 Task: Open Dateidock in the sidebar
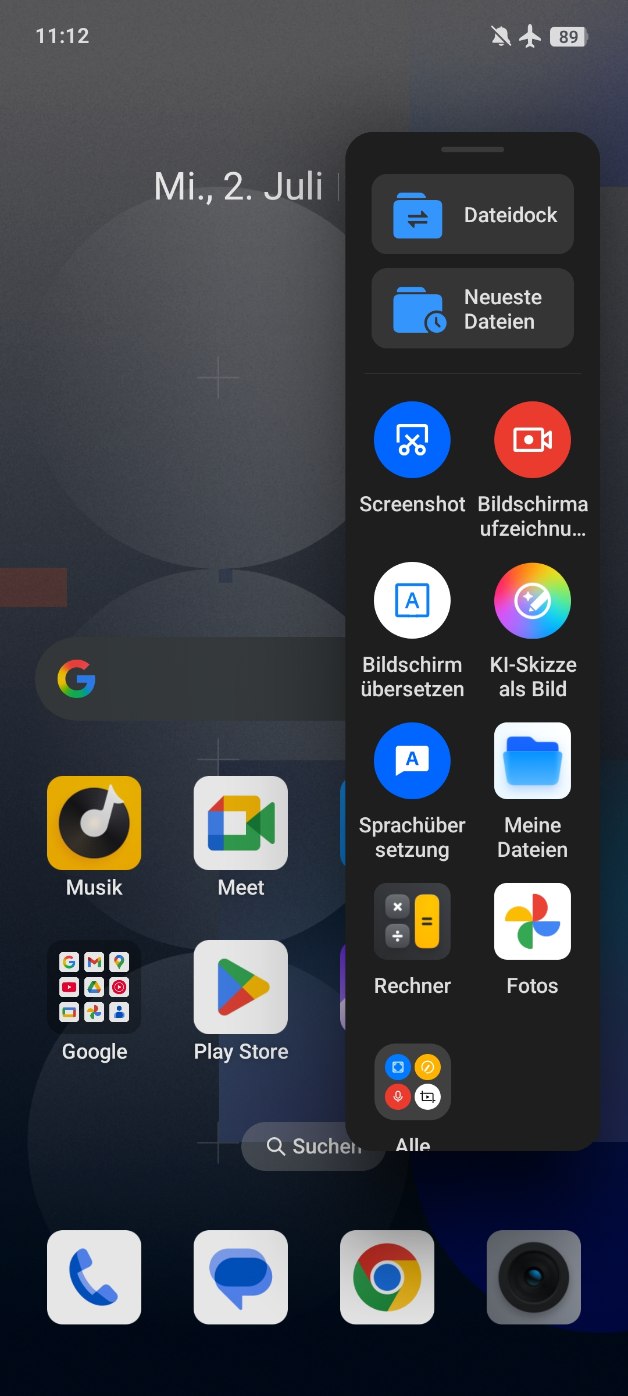472,214
